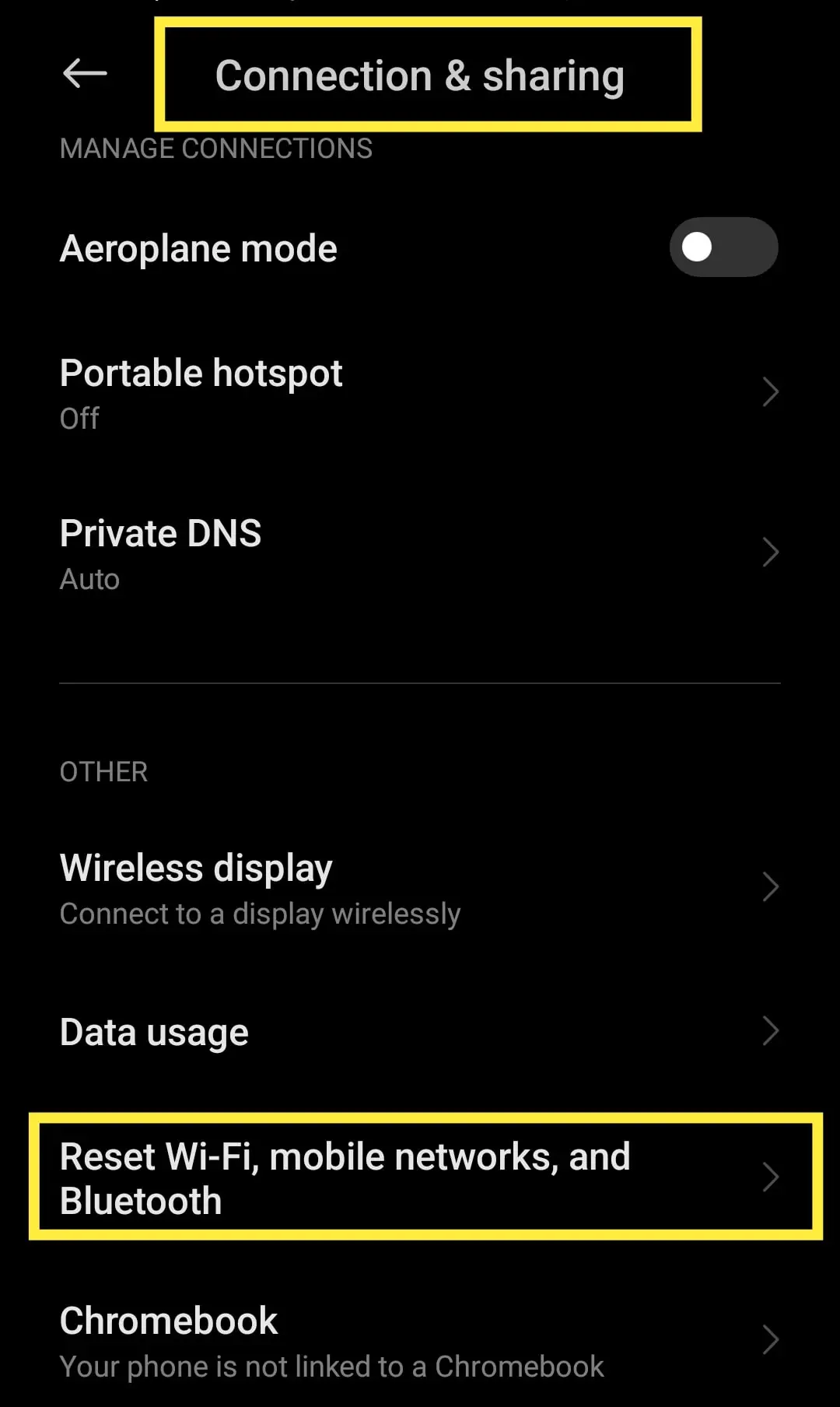
Task: Open the Portable hotspot chevron
Action: pyautogui.click(x=771, y=391)
